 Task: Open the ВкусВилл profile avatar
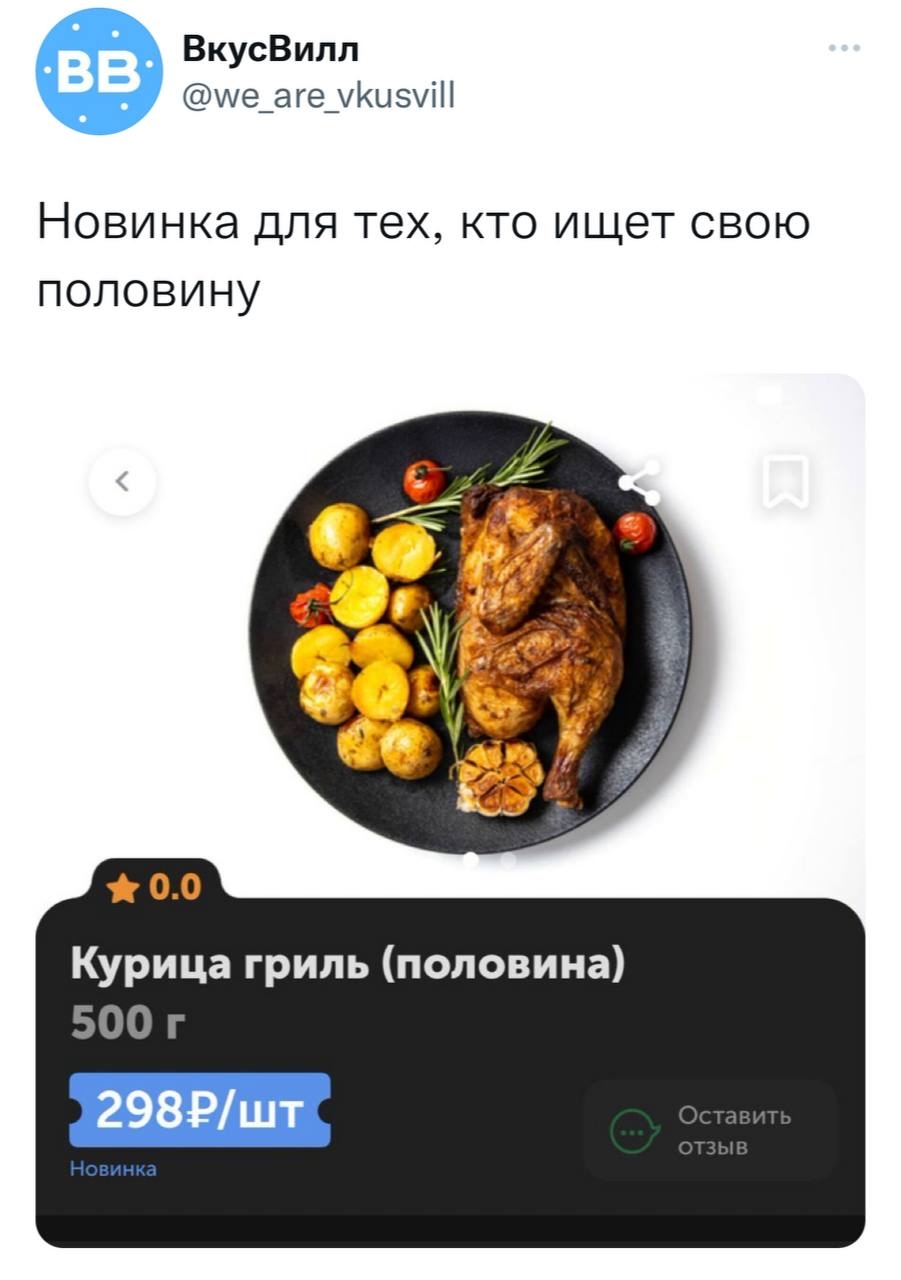coord(98,73)
